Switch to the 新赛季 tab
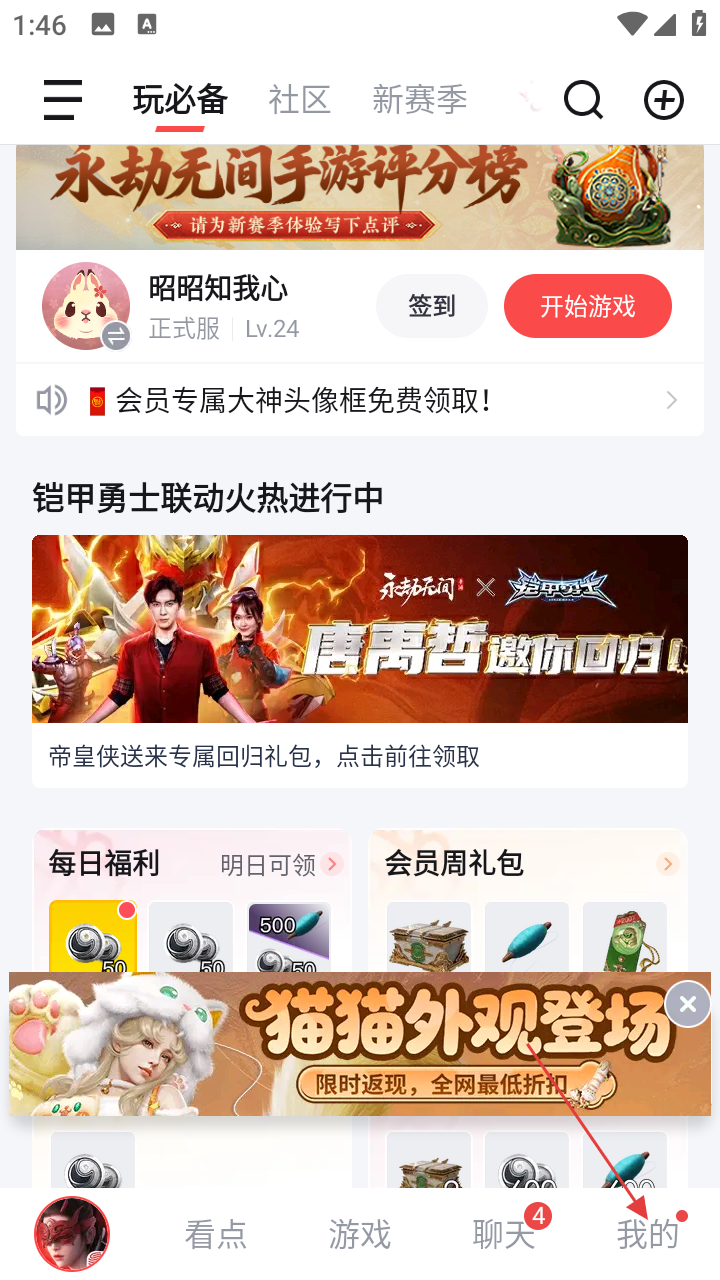This screenshot has height=1280, width=720. (419, 100)
